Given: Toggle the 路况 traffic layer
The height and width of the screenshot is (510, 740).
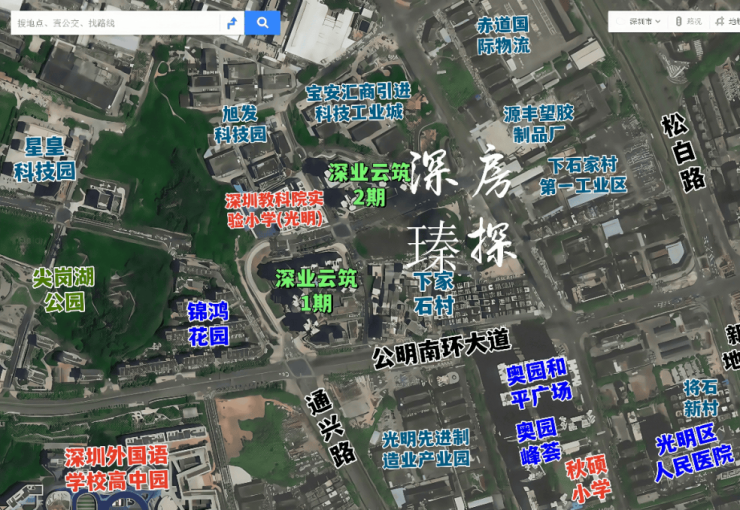Looking at the screenshot, I should [688, 21].
